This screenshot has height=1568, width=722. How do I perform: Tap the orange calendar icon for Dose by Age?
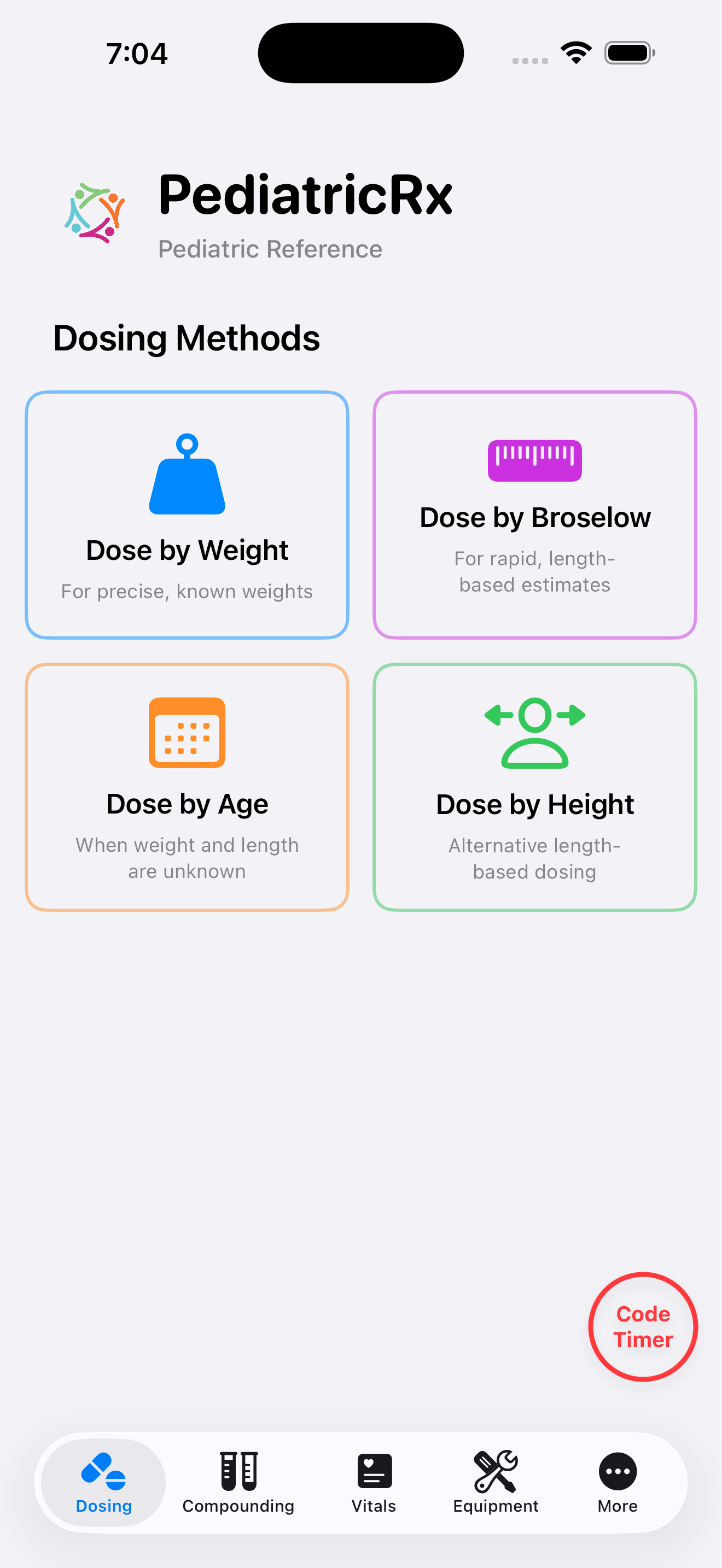187,733
